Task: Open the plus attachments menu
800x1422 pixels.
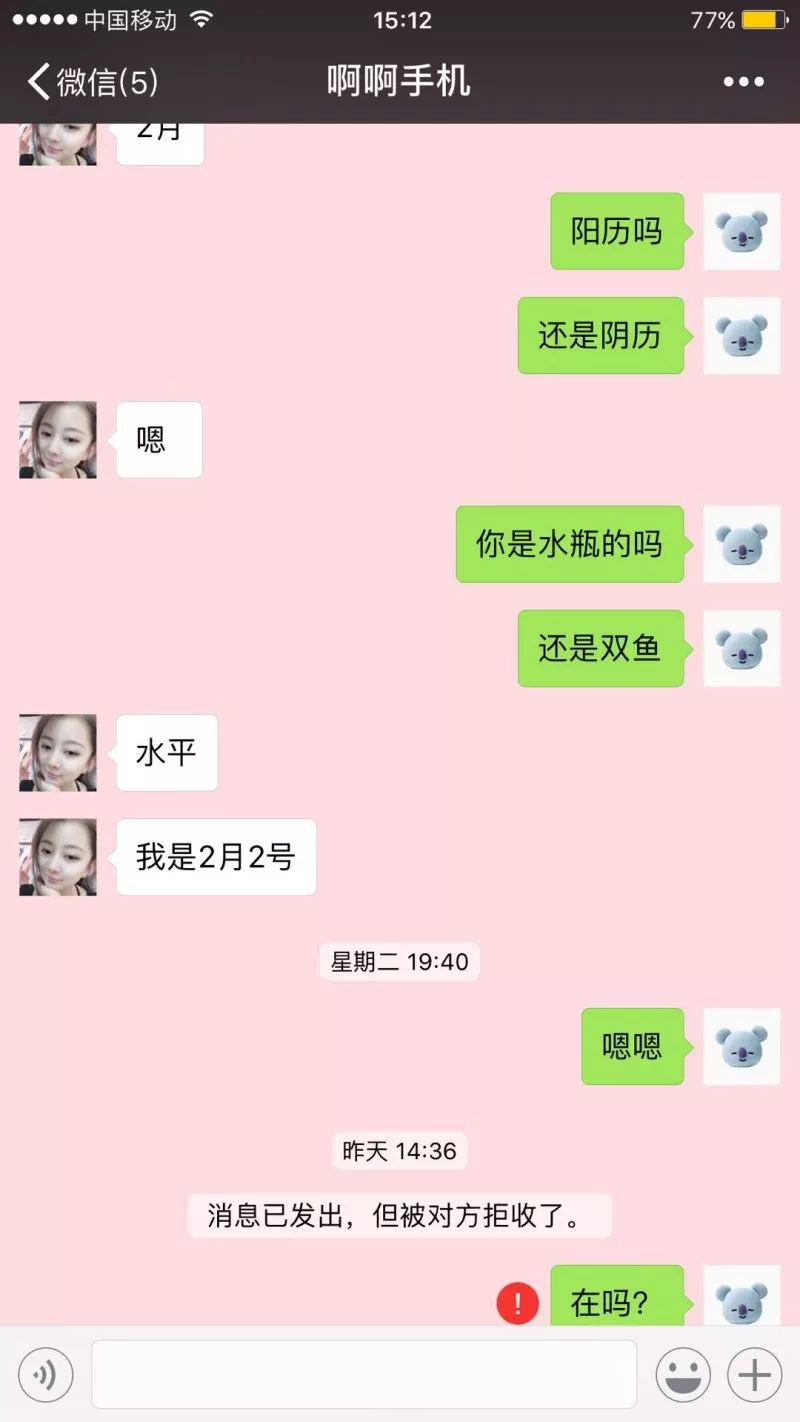Action: 754,1375
